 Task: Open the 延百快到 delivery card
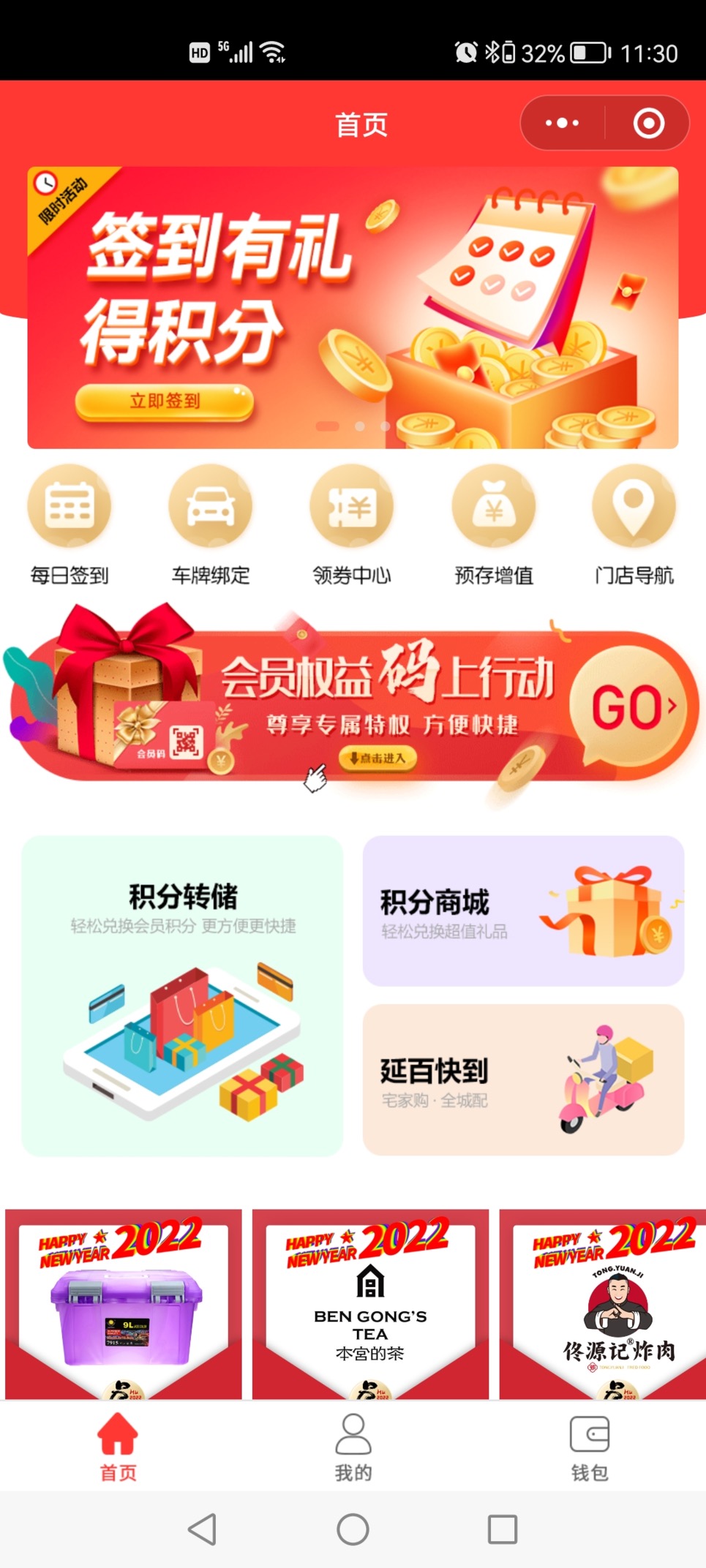click(523, 1079)
